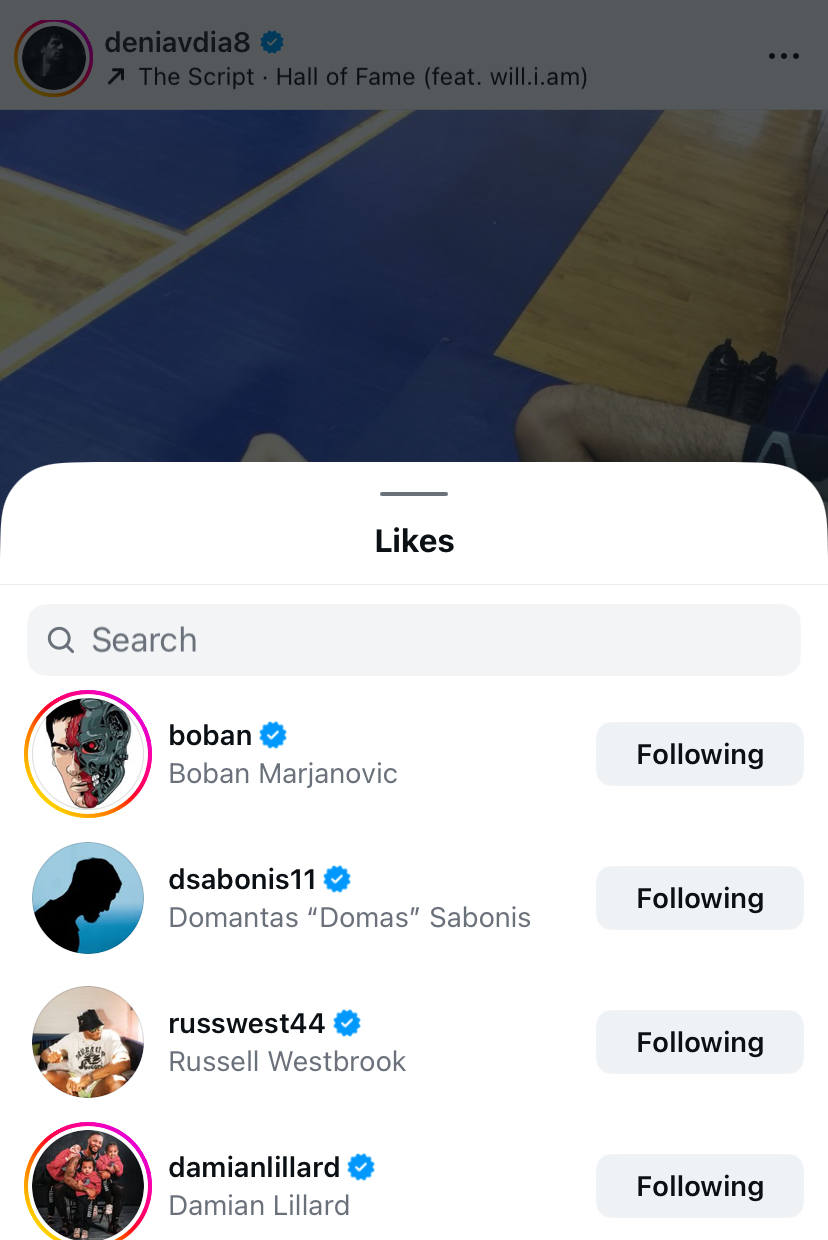Tap Following next to dsabonis11
The image size is (828, 1240).
(699, 898)
